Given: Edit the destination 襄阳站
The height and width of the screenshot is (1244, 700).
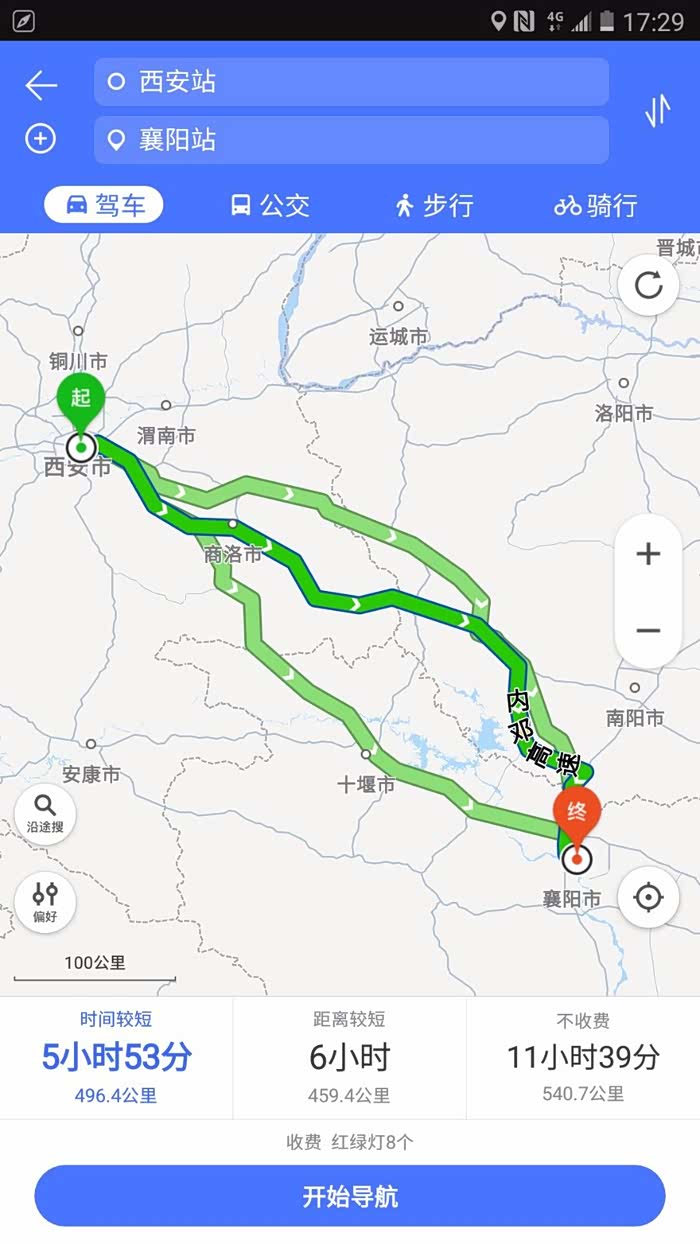Looking at the screenshot, I should 350,140.
